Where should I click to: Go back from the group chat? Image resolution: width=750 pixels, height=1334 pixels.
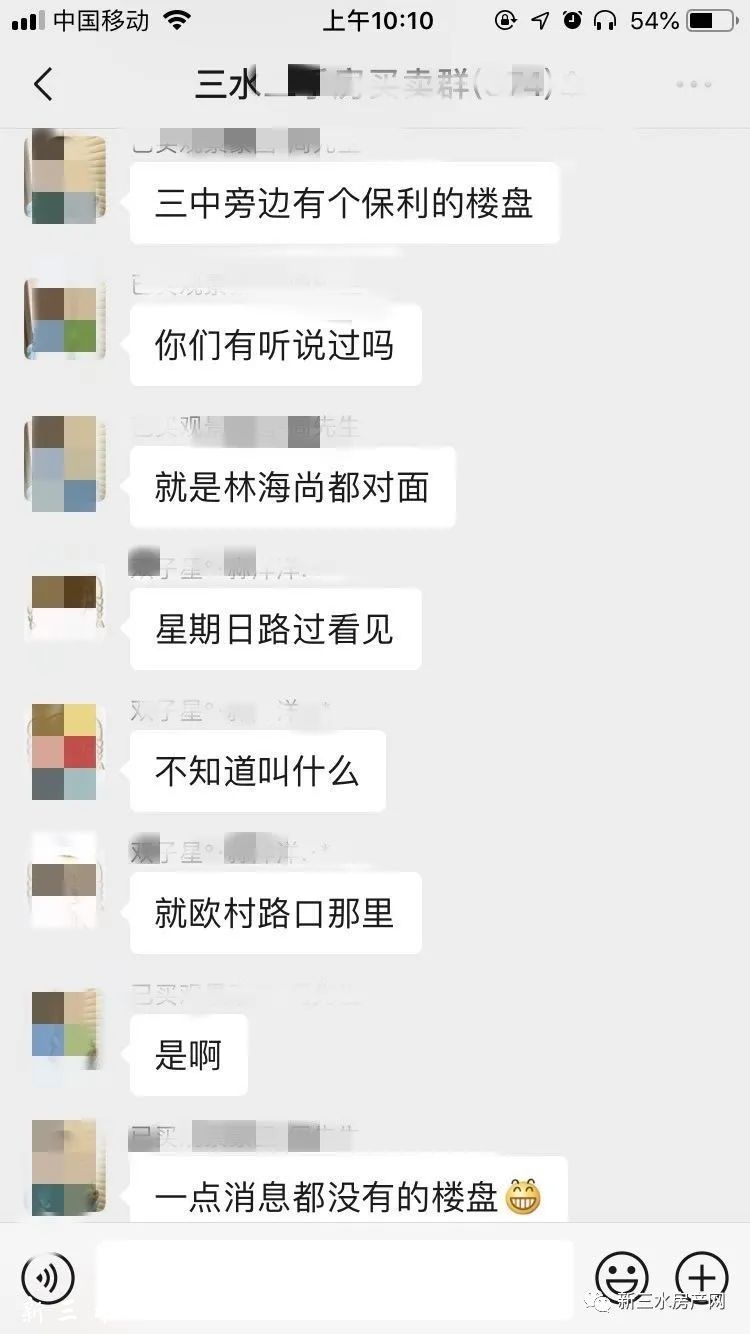(x=43, y=85)
